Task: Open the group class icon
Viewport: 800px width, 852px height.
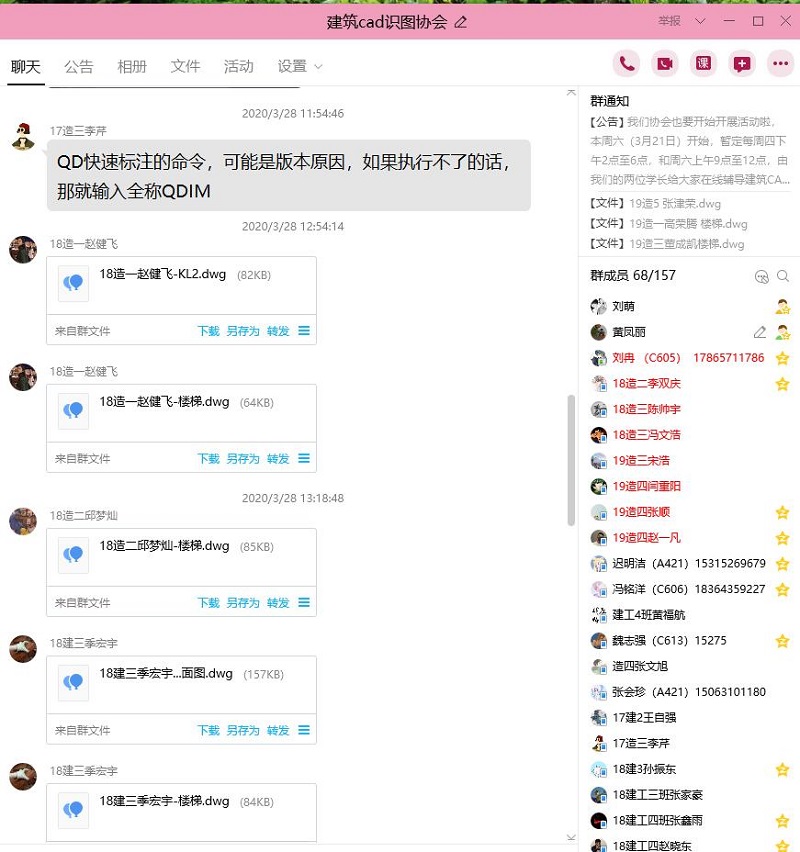Action: coord(703,64)
